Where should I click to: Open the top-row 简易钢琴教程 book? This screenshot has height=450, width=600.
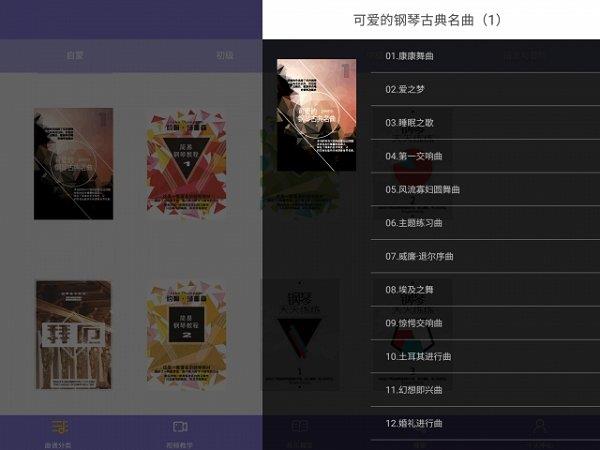[x=187, y=163]
